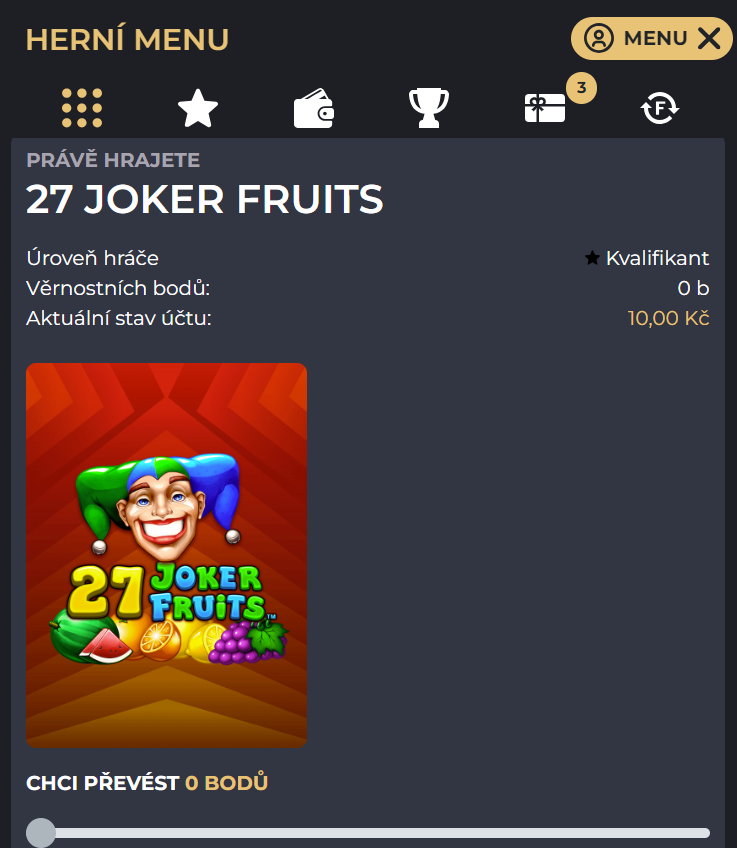Click the user profile icon in MENU button

(x=598, y=38)
